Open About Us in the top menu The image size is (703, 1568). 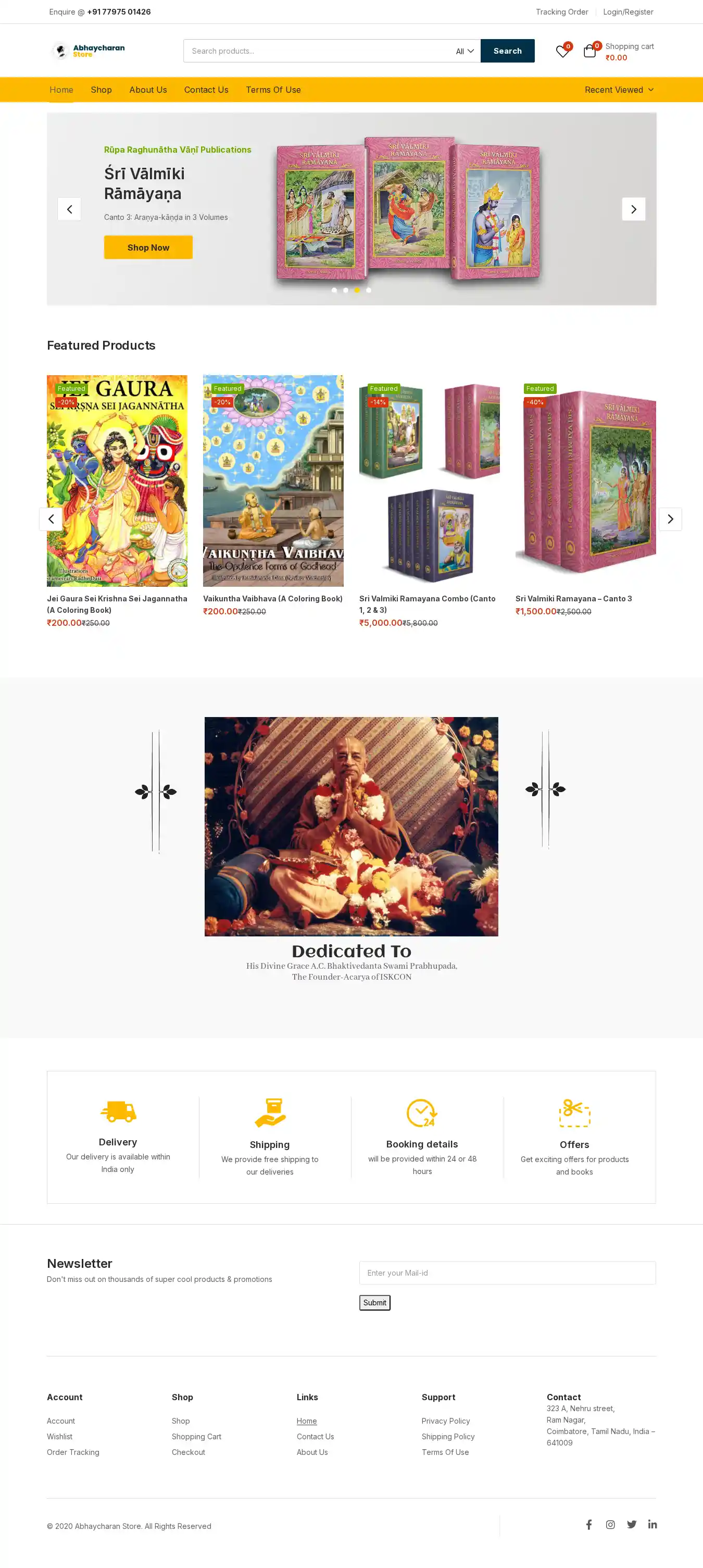[x=148, y=90]
